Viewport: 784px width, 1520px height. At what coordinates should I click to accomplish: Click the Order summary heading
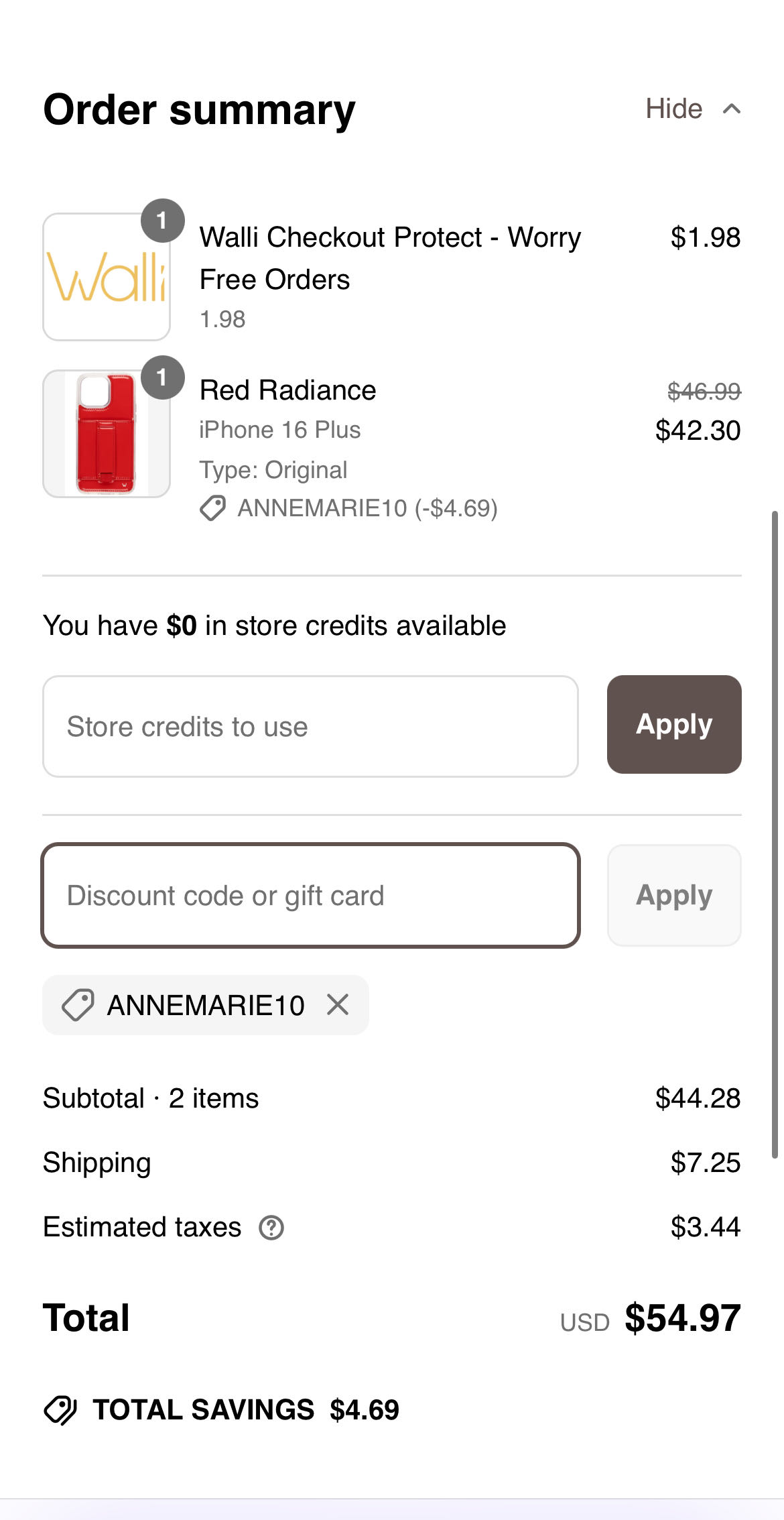point(198,109)
